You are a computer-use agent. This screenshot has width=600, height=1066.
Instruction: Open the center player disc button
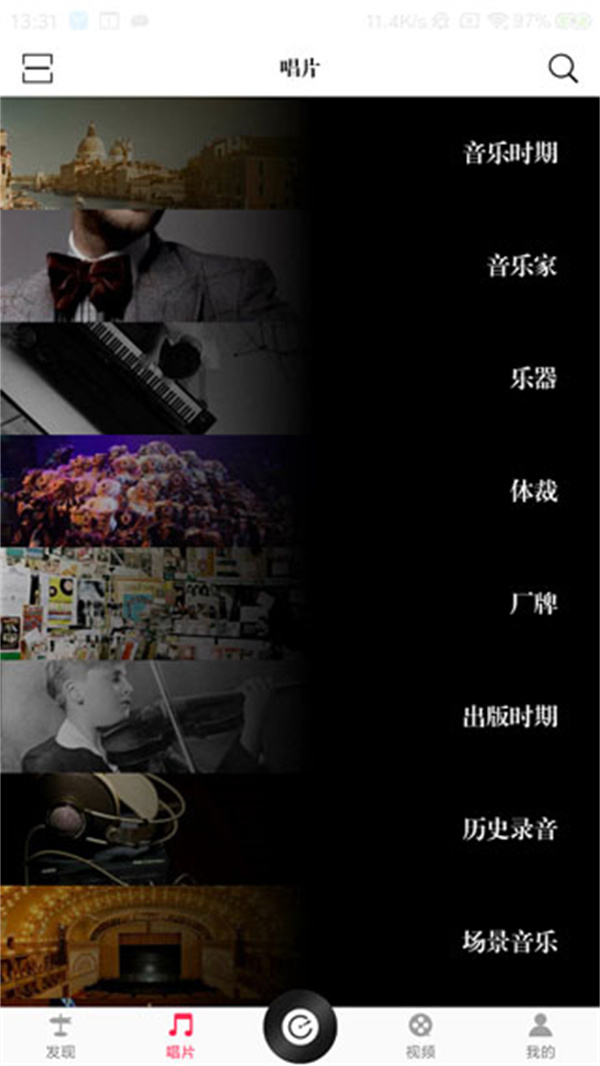(300, 1027)
